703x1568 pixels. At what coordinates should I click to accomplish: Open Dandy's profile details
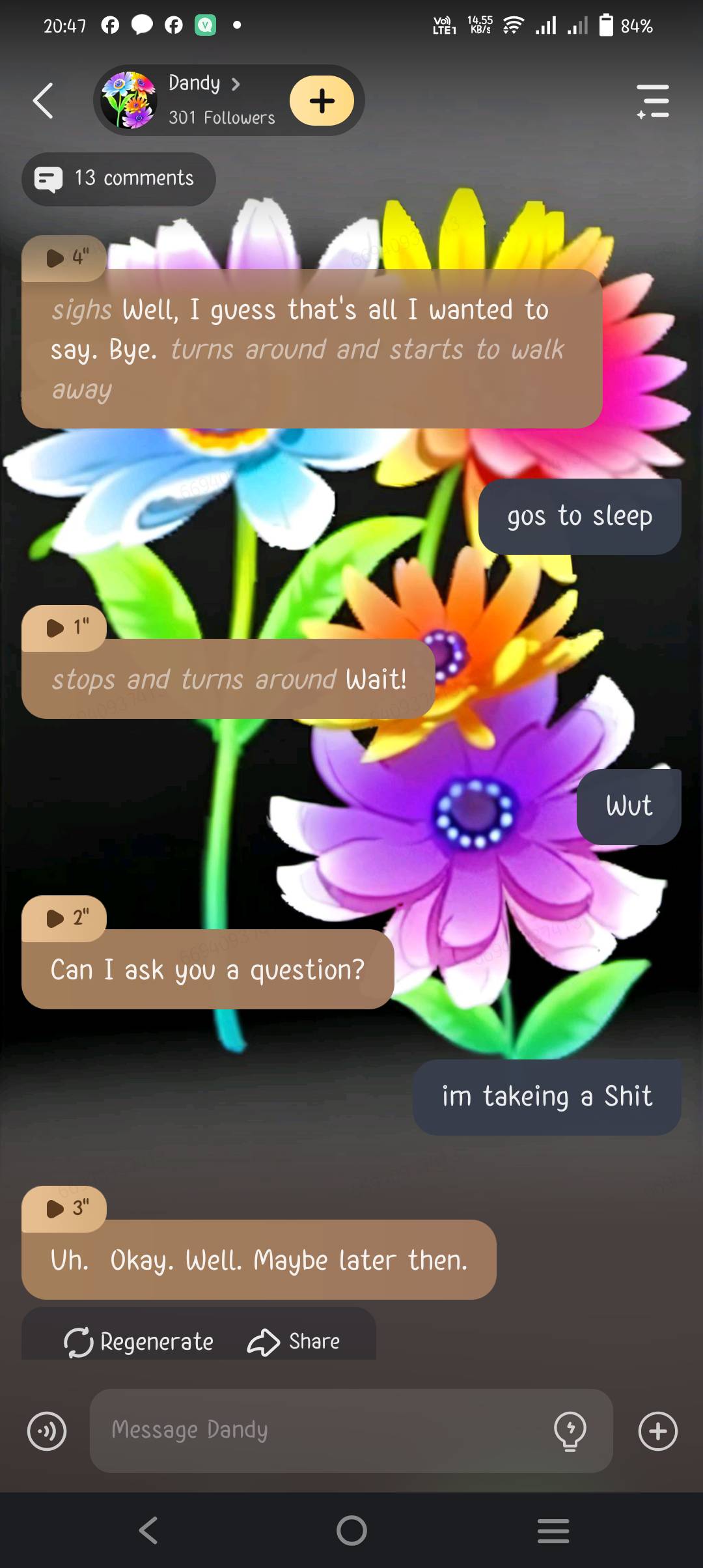[203, 84]
